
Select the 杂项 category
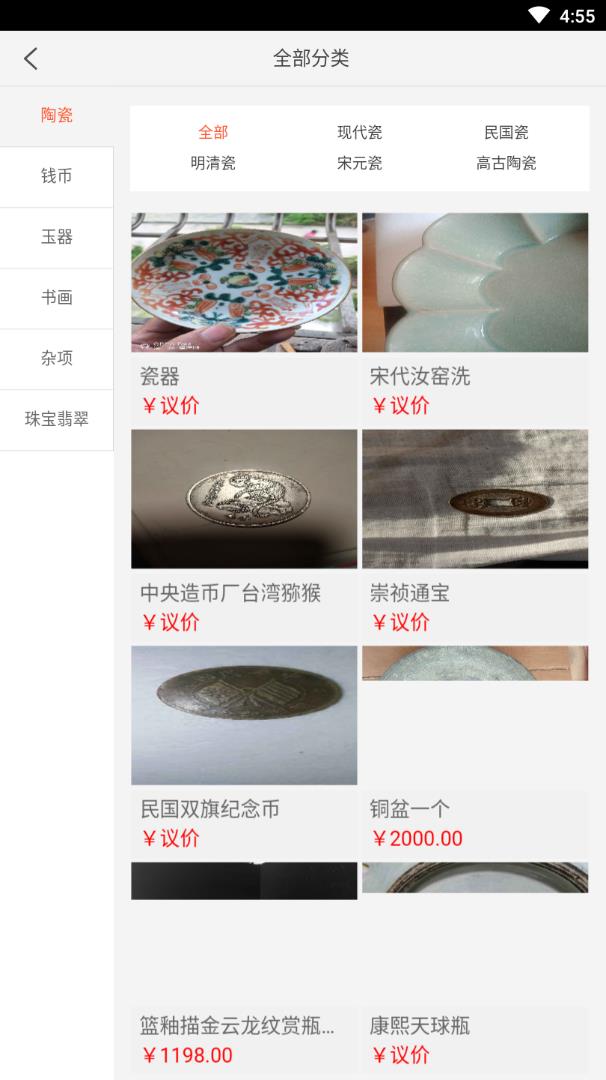pyautogui.click(x=57, y=359)
